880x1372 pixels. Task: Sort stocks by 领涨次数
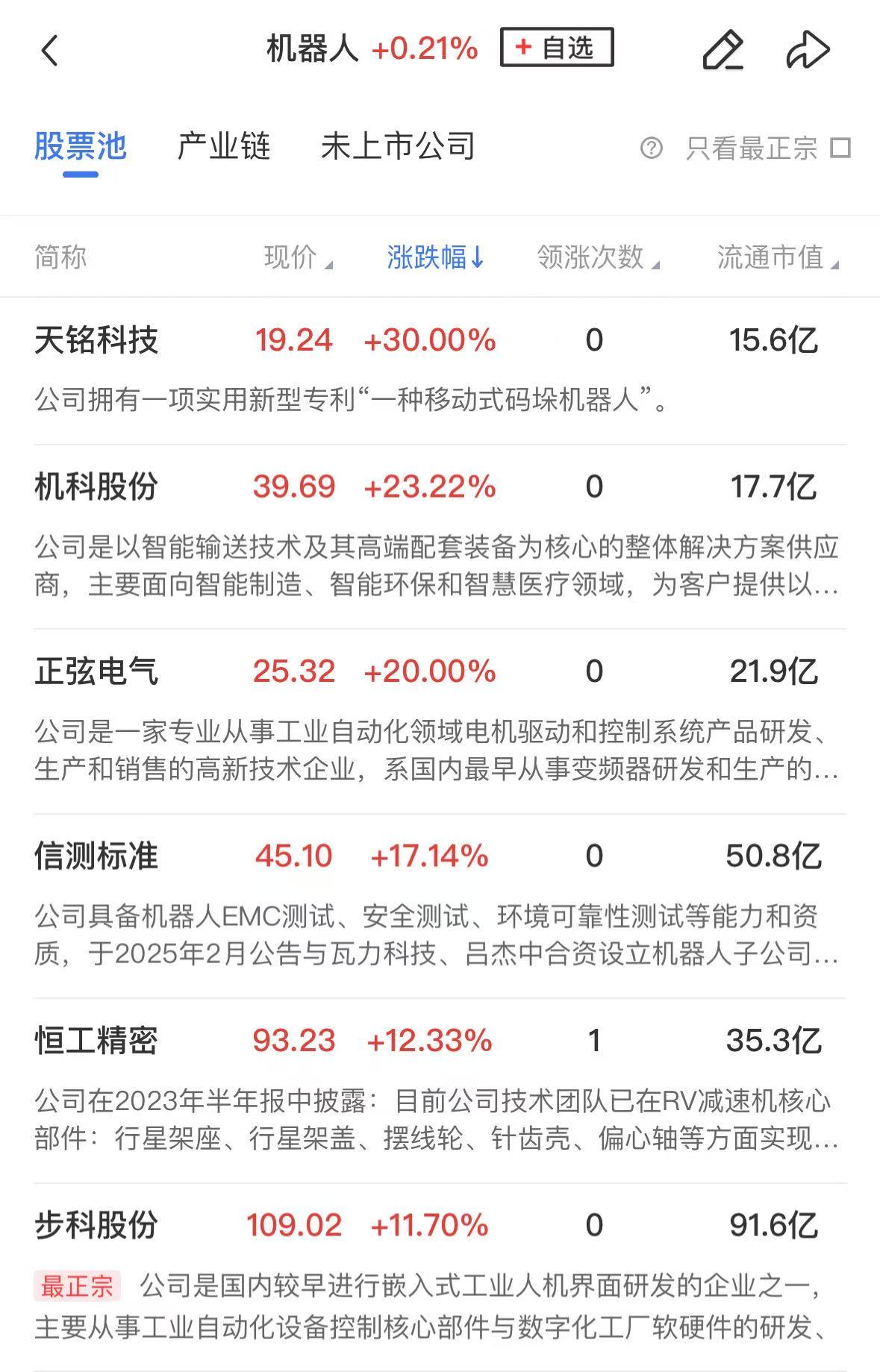597,257
